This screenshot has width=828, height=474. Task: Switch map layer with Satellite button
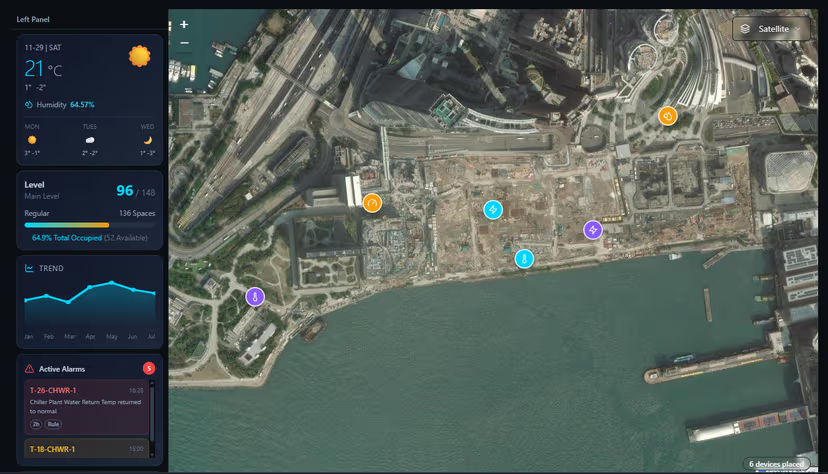point(770,29)
